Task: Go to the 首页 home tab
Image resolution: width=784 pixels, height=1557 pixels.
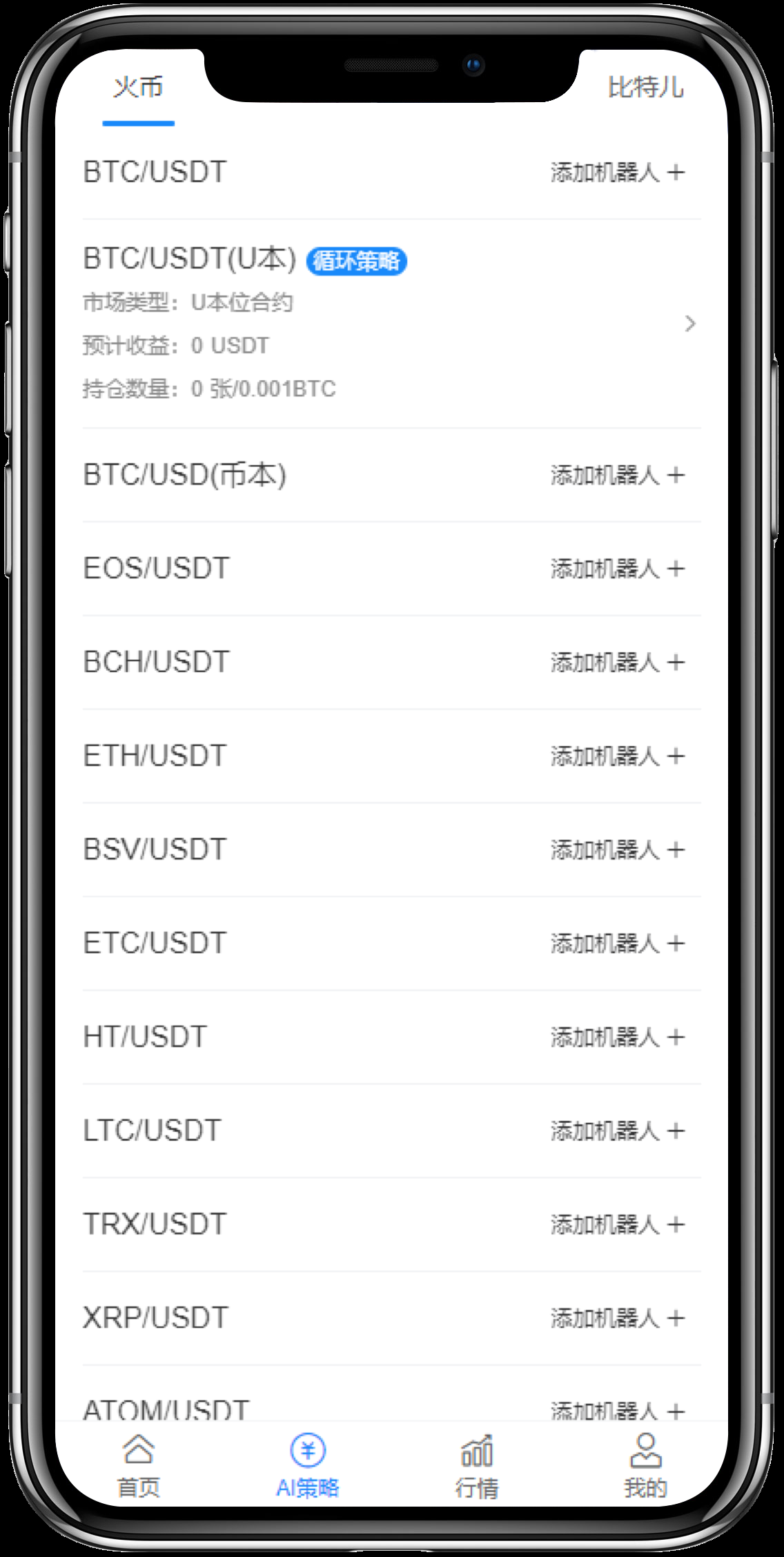Action: coord(138,1466)
